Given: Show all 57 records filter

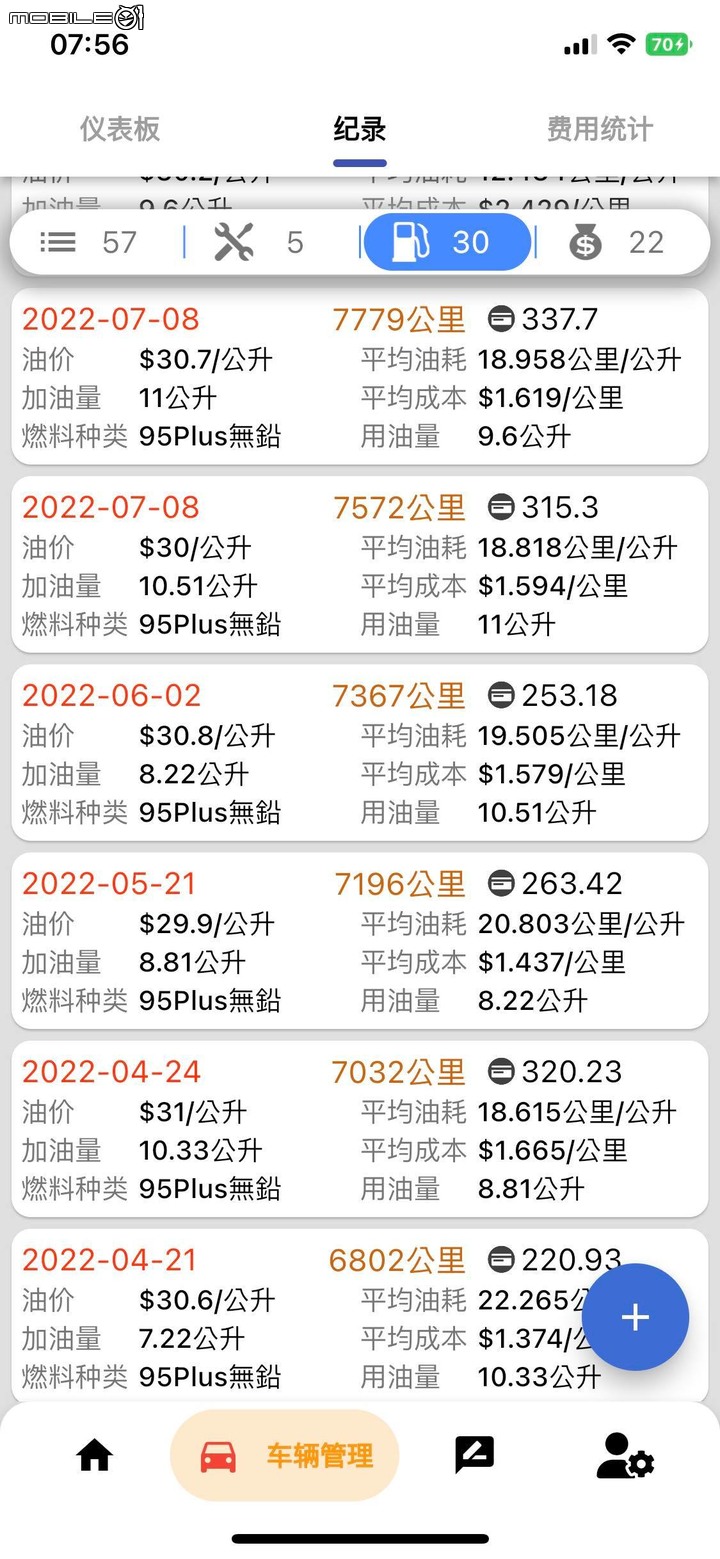Looking at the screenshot, I should click(89, 242).
